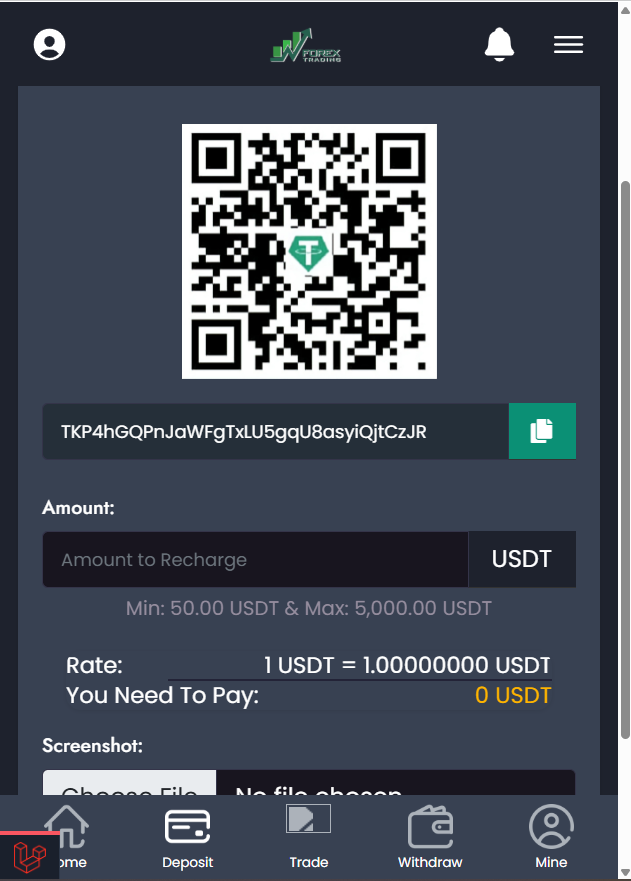Open the Mine tab

[551, 838]
